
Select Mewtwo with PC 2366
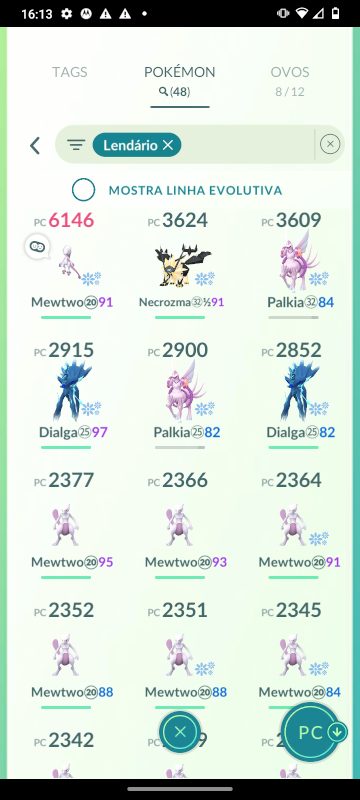pyautogui.click(x=182, y=526)
